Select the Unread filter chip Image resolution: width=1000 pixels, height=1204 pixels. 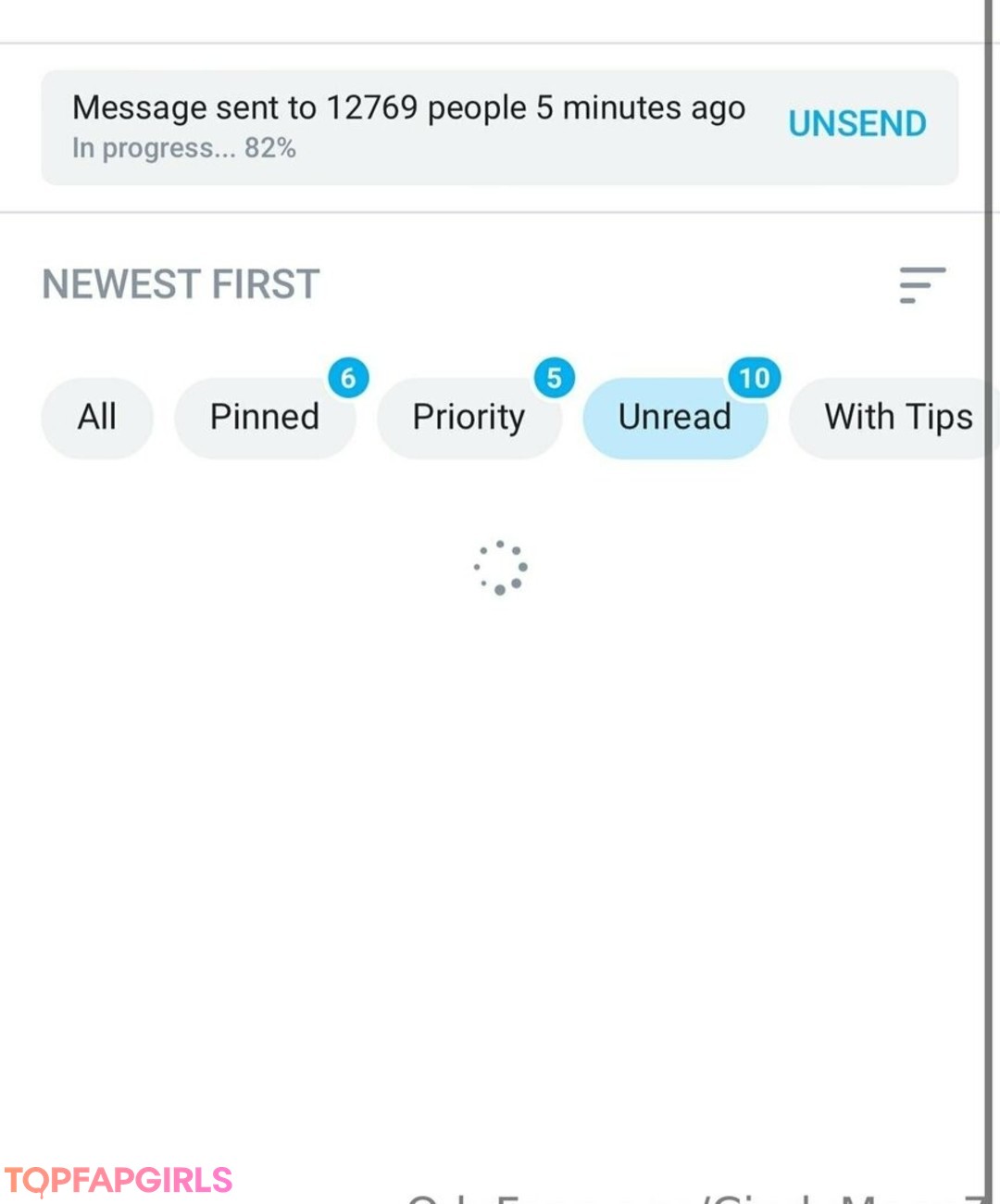tap(674, 418)
